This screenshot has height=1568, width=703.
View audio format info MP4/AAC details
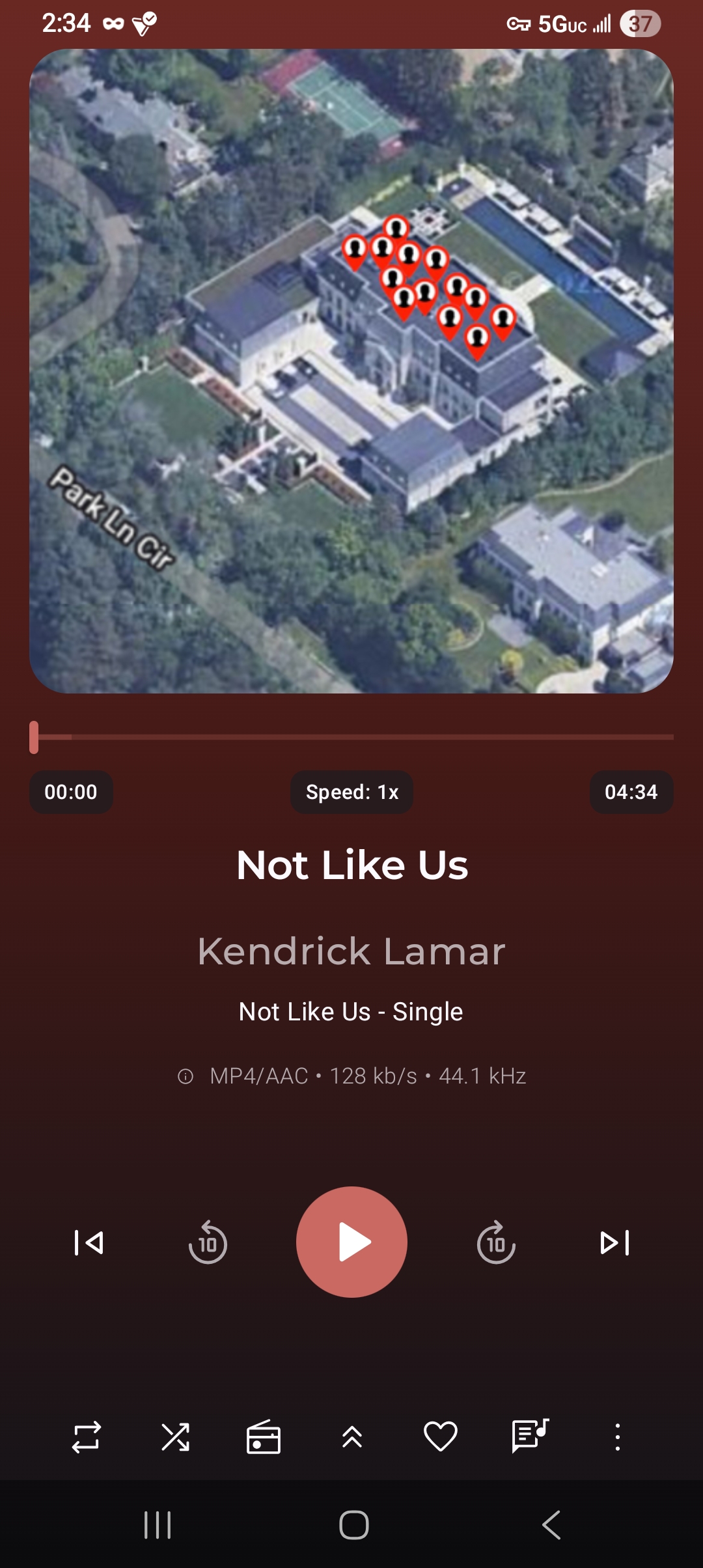pyautogui.click(x=351, y=1076)
